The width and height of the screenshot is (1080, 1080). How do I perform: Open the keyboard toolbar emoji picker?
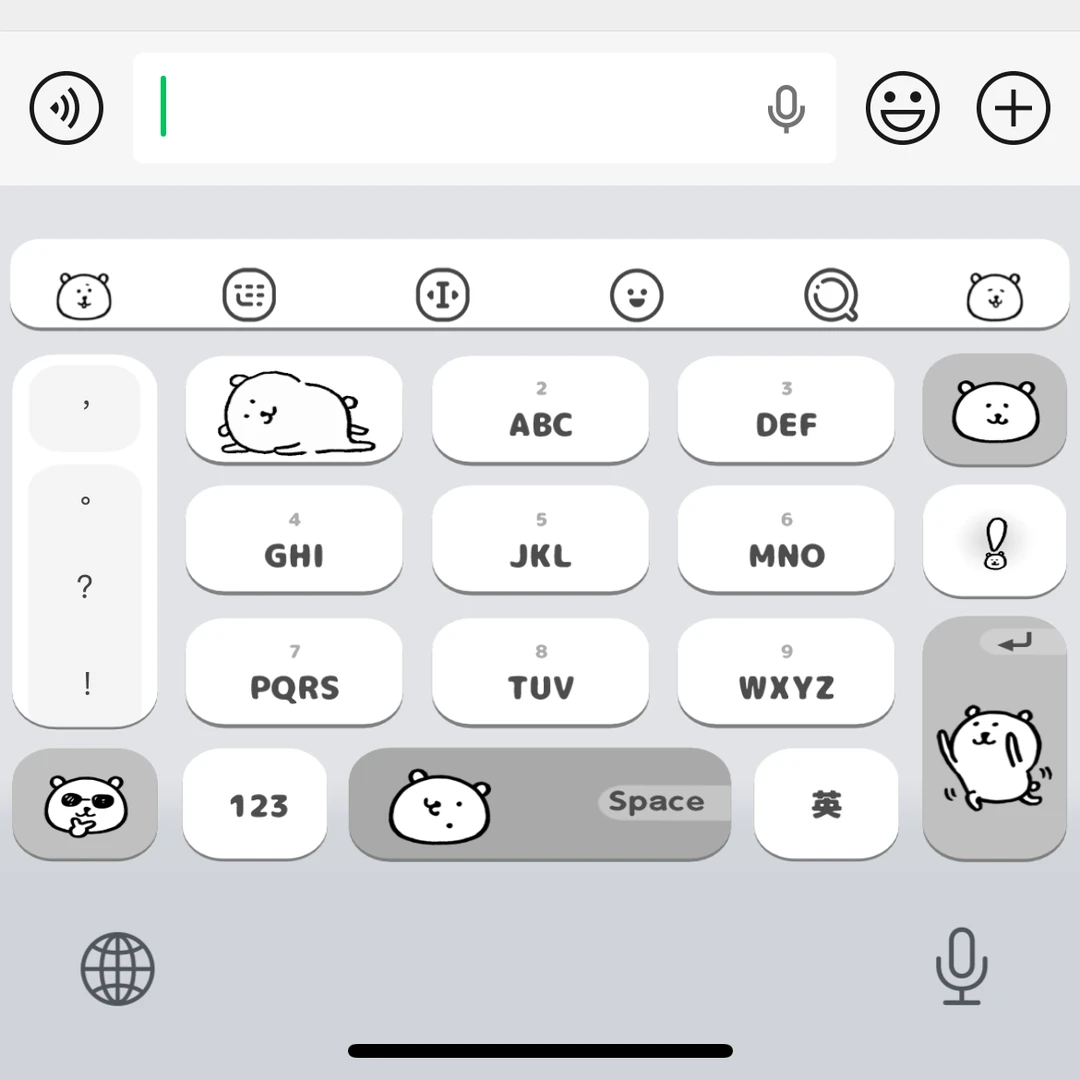pos(637,296)
